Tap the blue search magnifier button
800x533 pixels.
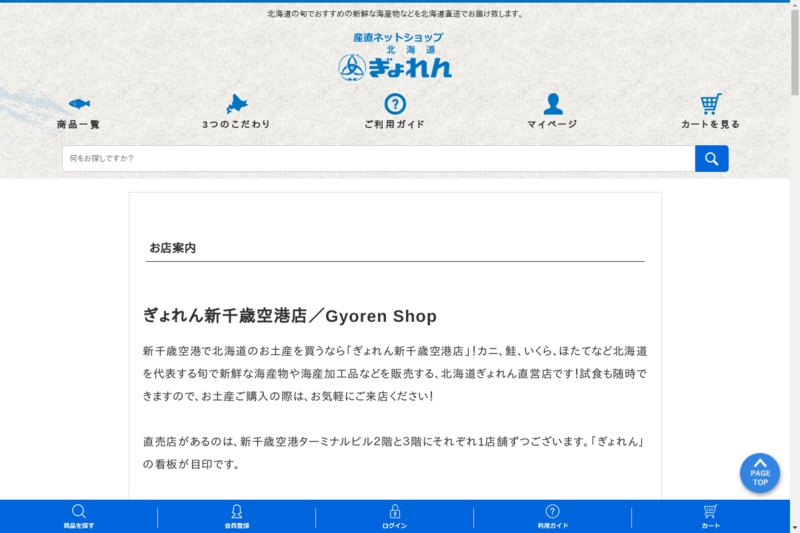coord(711,158)
